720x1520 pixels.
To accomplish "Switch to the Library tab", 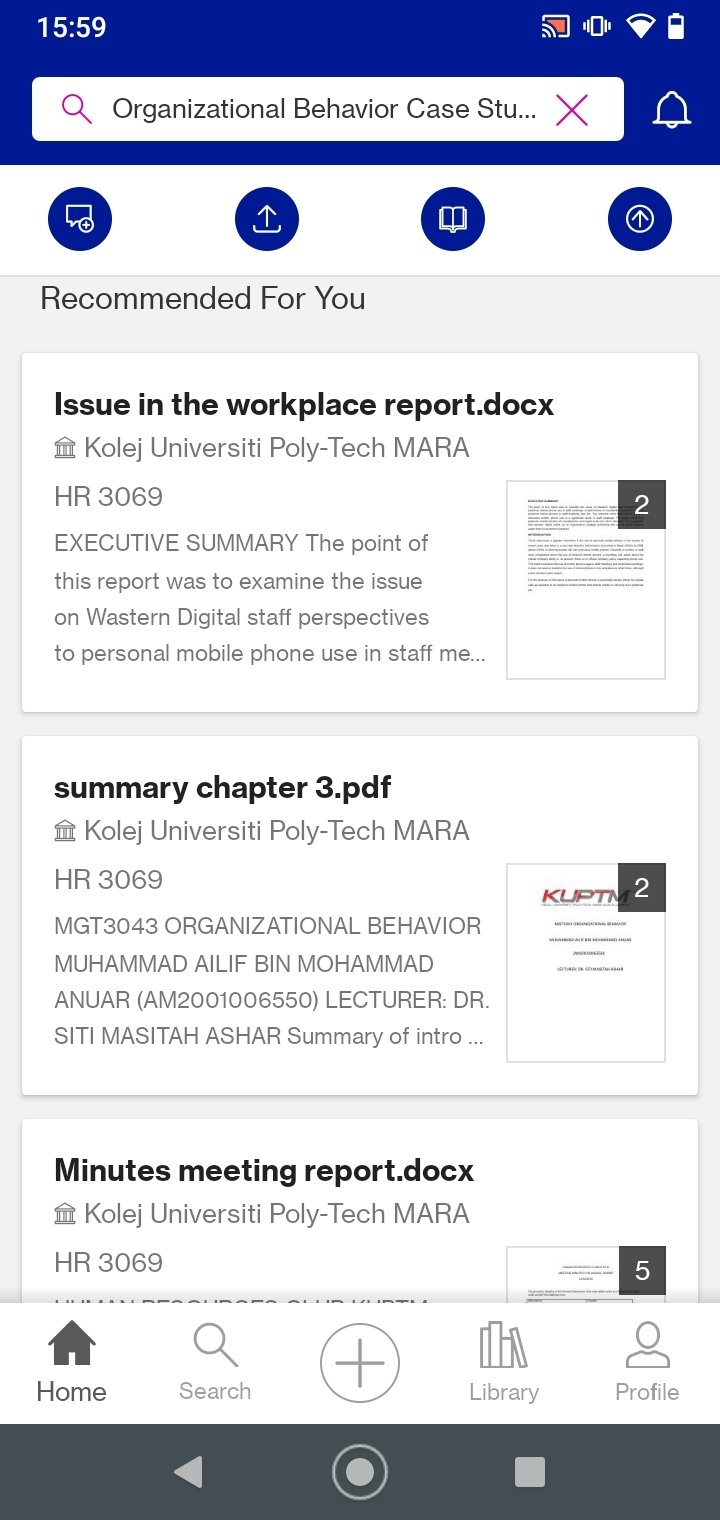I will pyautogui.click(x=504, y=1363).
